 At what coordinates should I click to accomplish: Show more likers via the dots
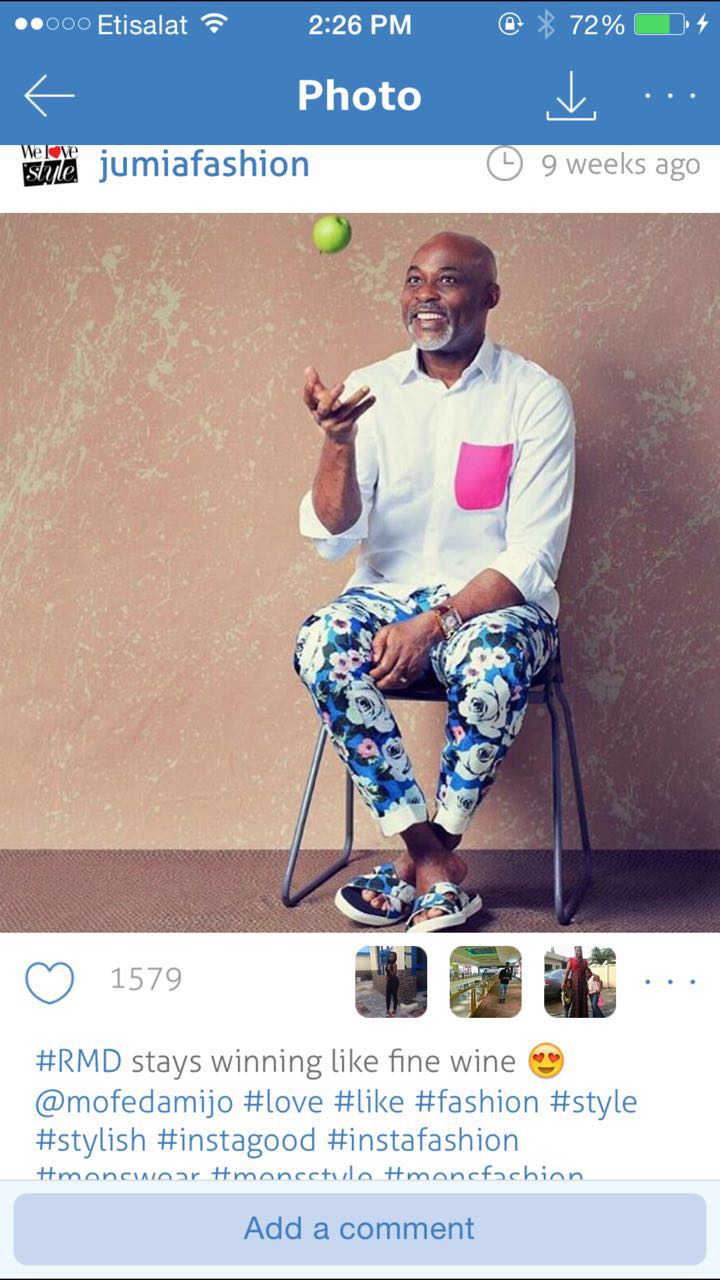coord(670,982)
